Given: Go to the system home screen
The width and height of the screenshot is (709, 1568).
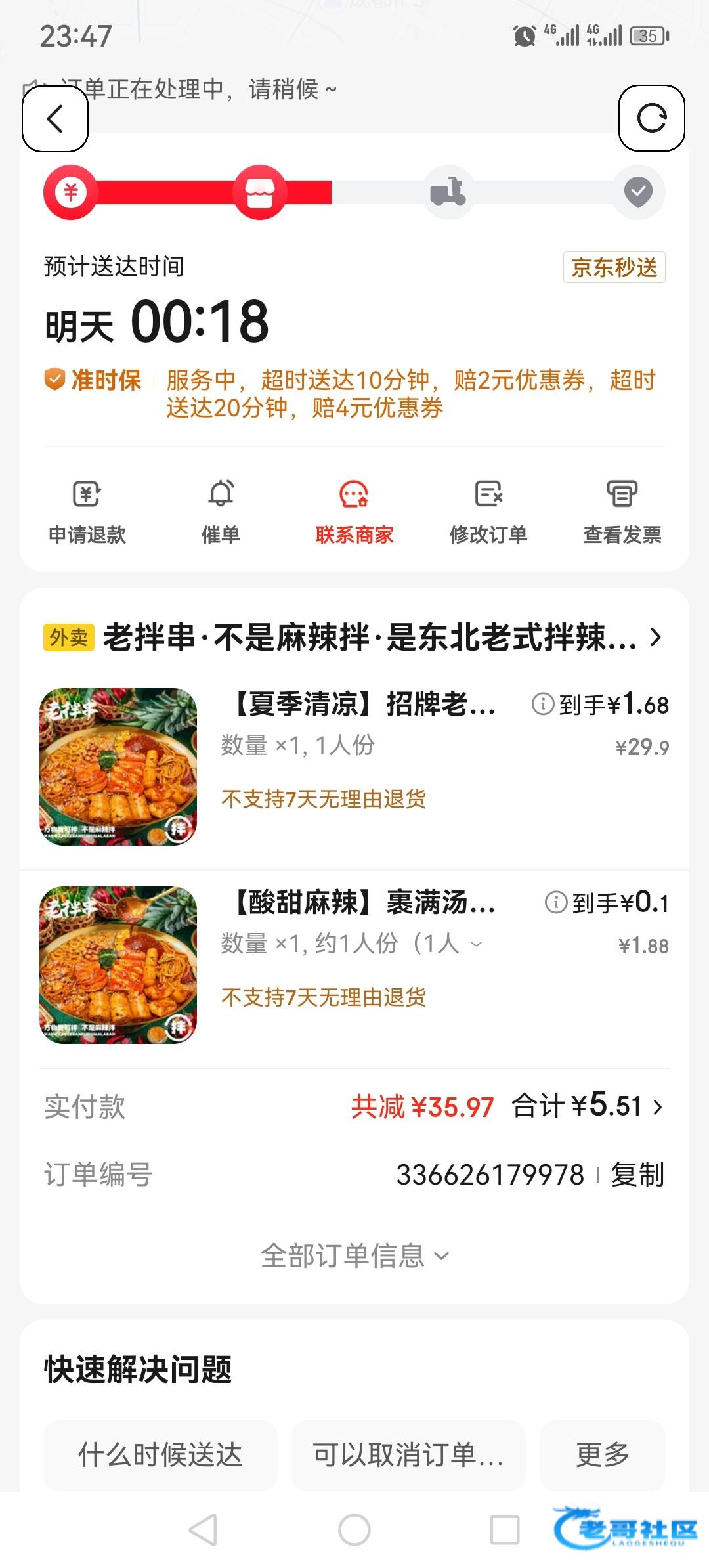Looking at the screenshot, I should (x=354, y=1531).
